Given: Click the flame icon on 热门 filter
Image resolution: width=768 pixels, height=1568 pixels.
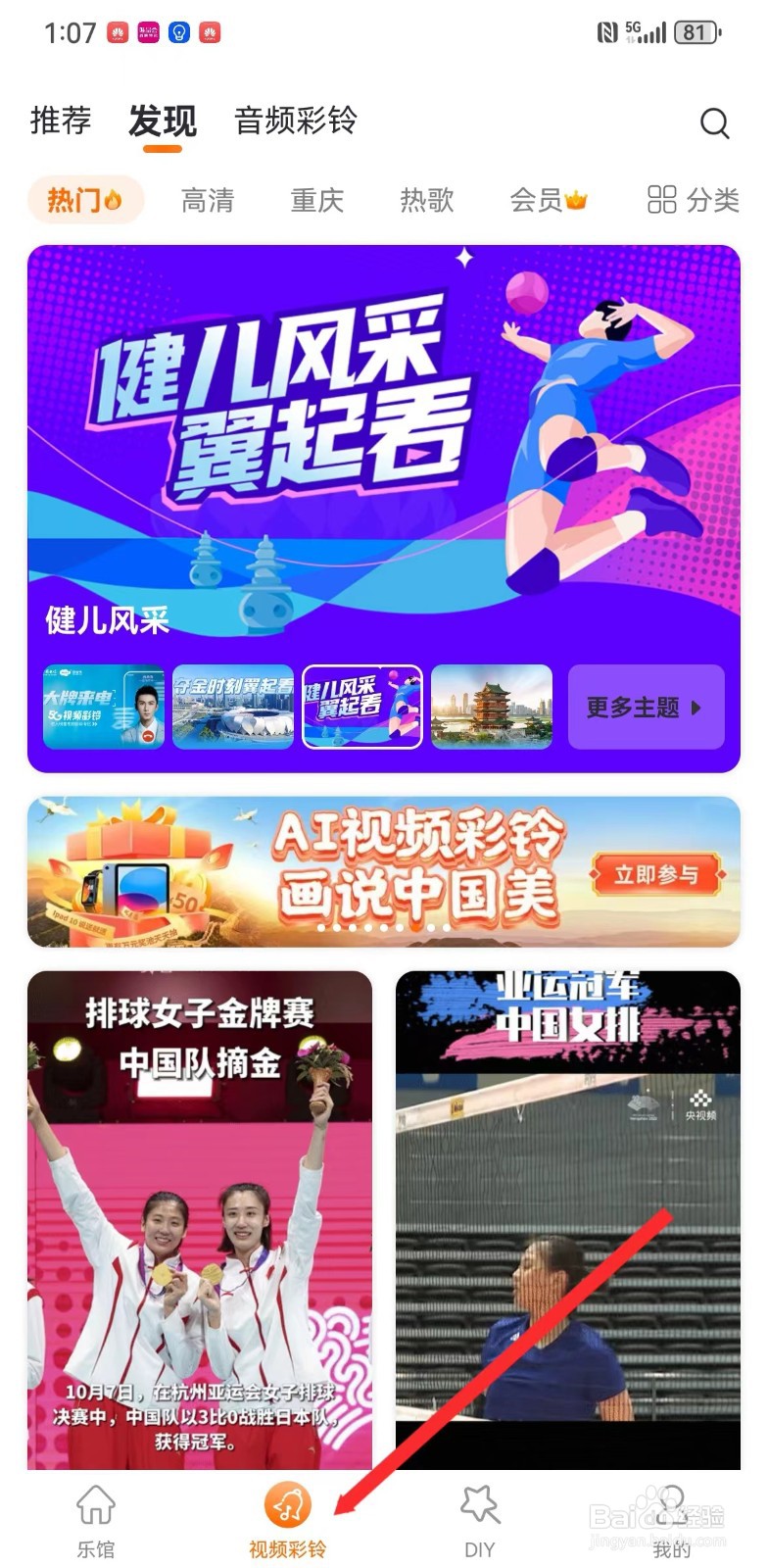Looking at the screenshot, I should point(116,197).
